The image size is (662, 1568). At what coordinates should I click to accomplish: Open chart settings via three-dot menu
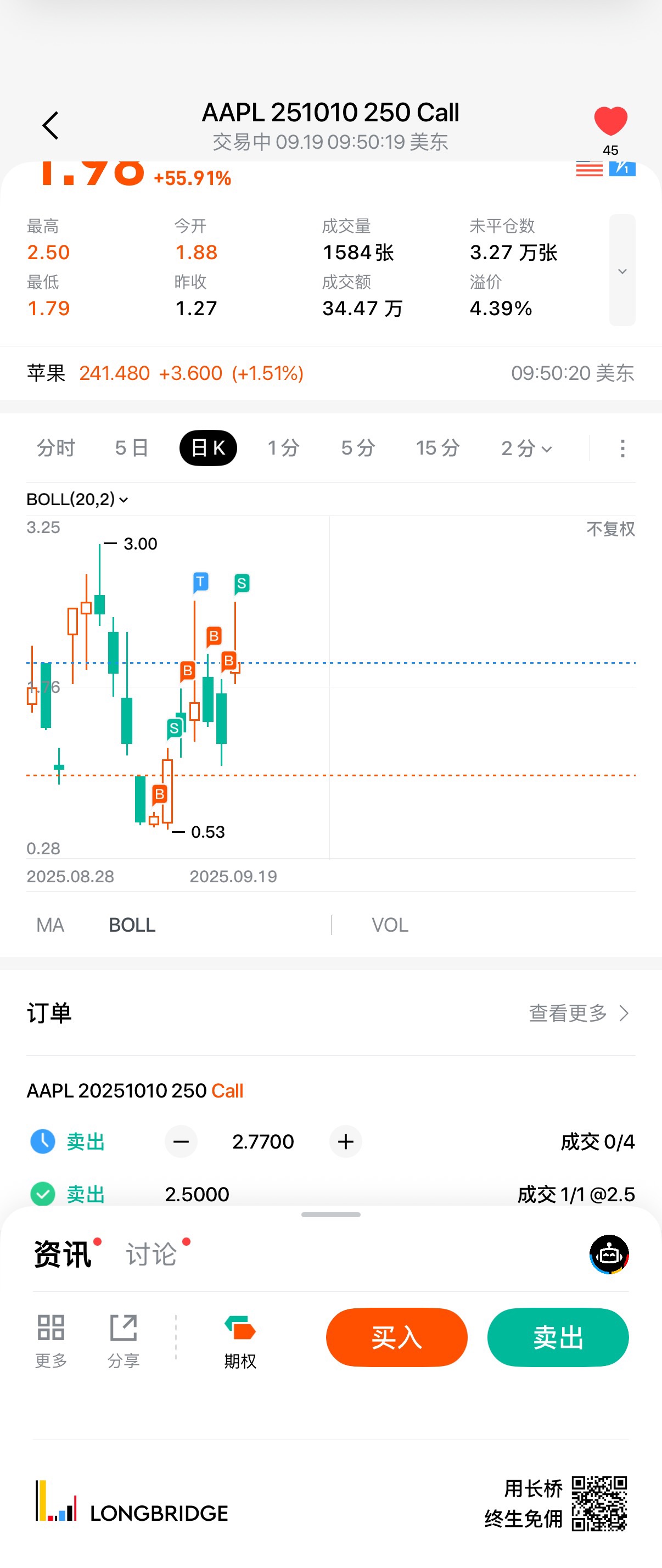click(x=622, y=449)
